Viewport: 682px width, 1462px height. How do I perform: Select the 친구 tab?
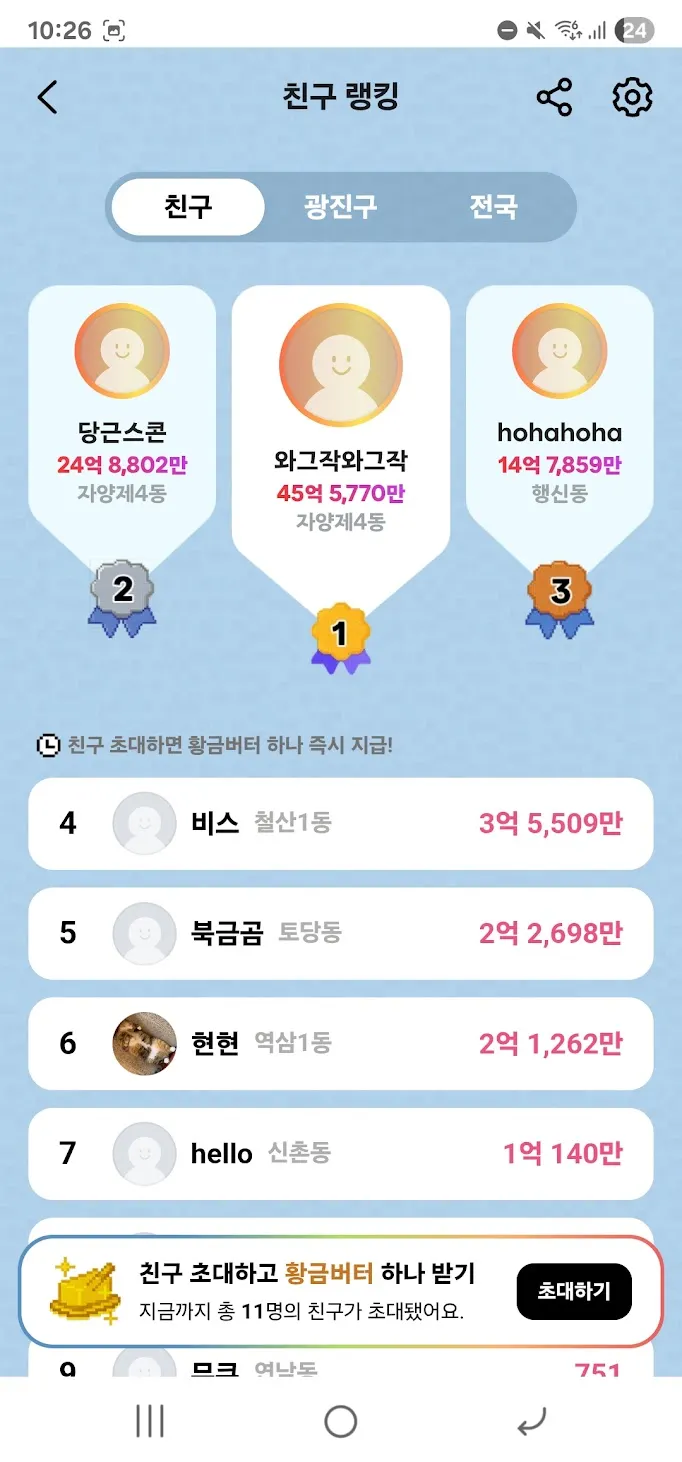coord(188,207)
